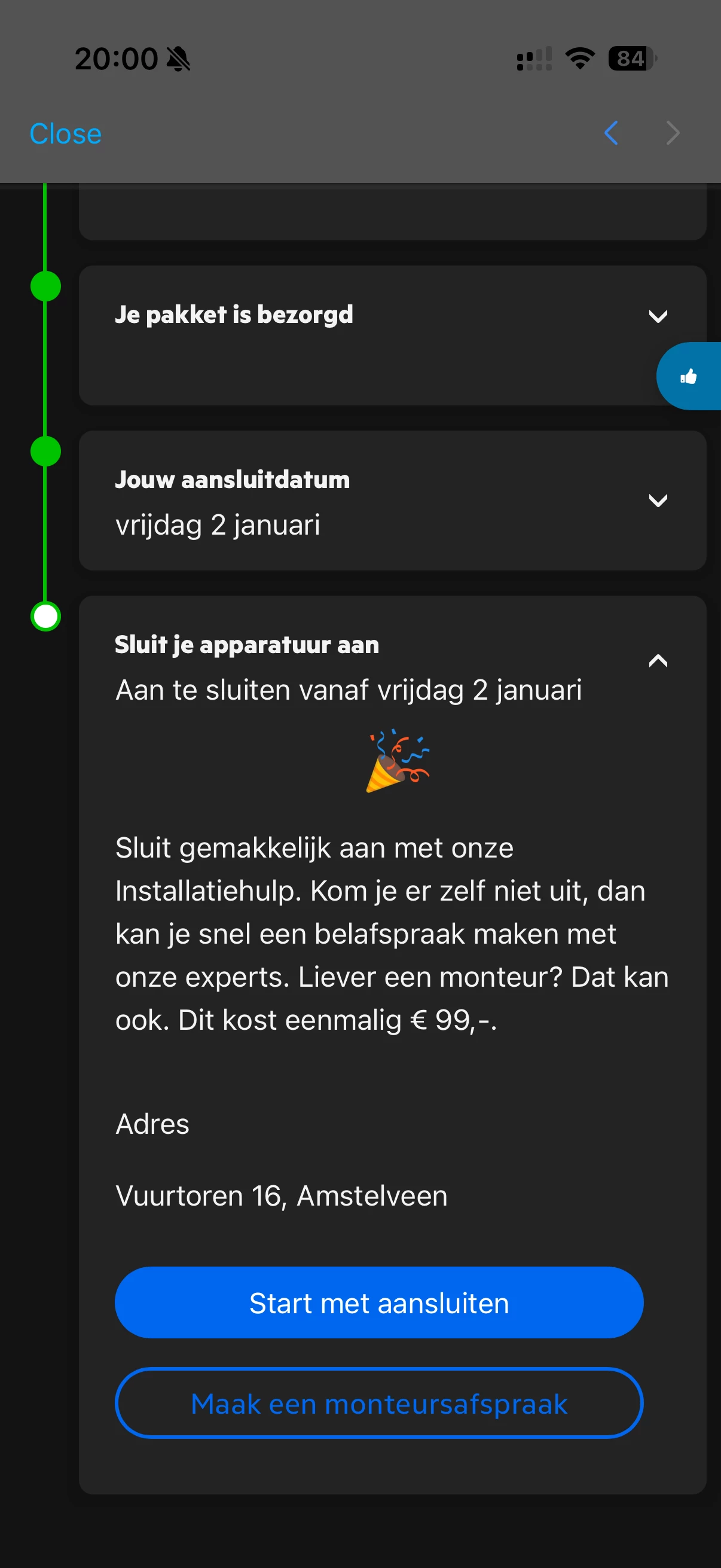The width and height of the screenshot is (721, 1568).
Task: Tap Start met aansluiten button
Action: [x=378, y=1303]
